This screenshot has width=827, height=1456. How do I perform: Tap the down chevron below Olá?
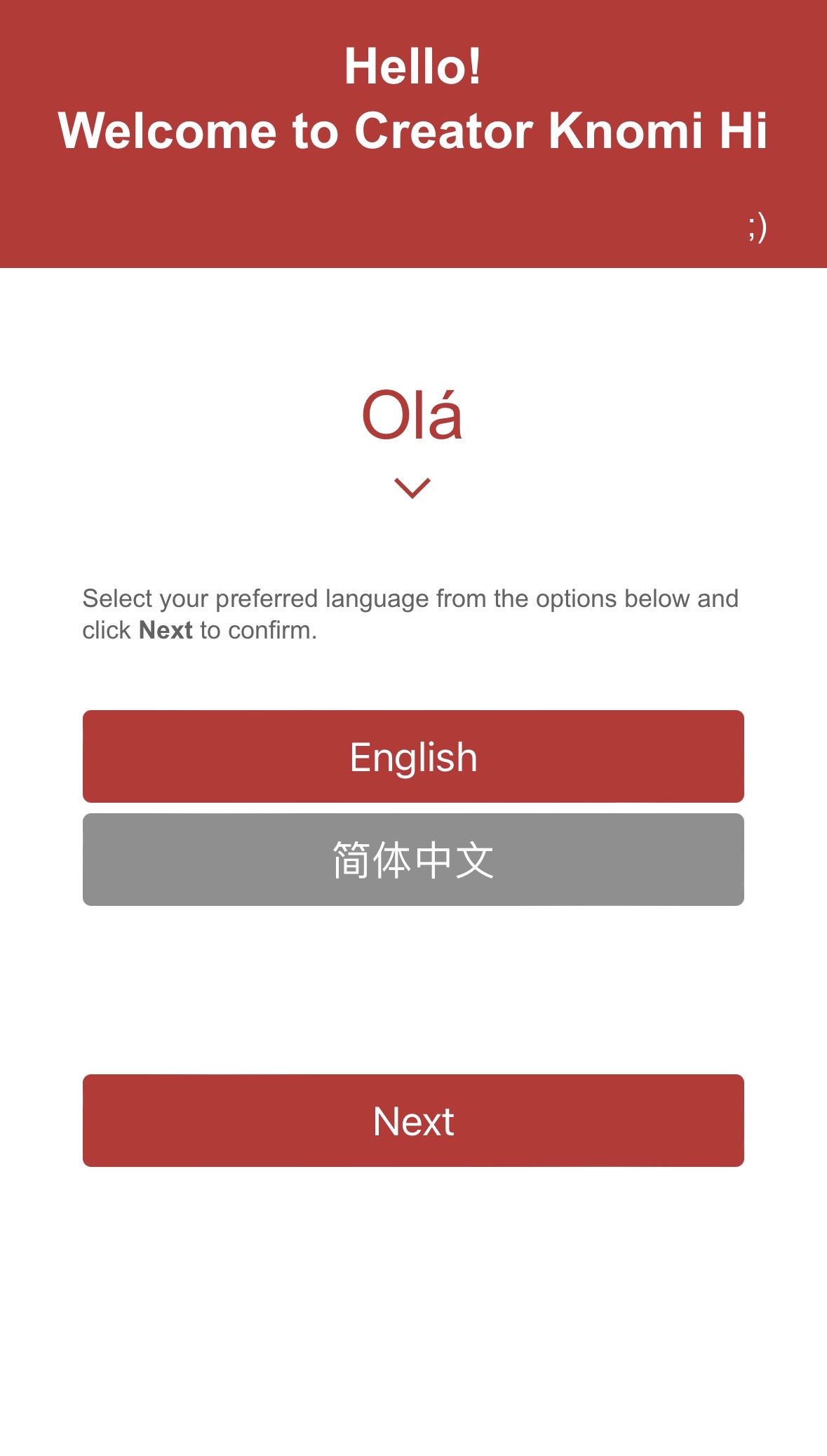[x=412, y=488]
